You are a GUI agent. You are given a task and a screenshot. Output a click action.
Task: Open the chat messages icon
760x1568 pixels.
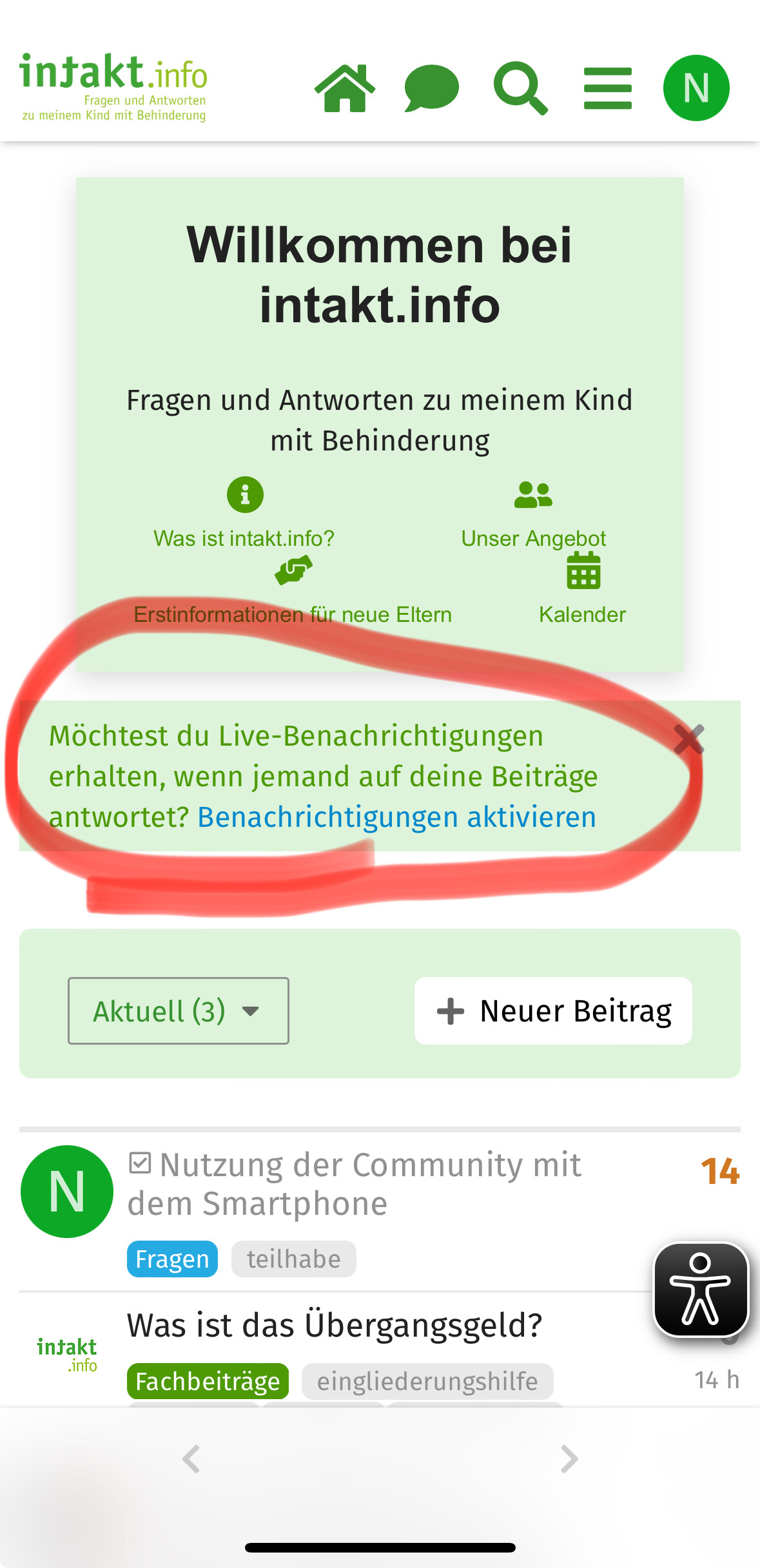[431, 88]
